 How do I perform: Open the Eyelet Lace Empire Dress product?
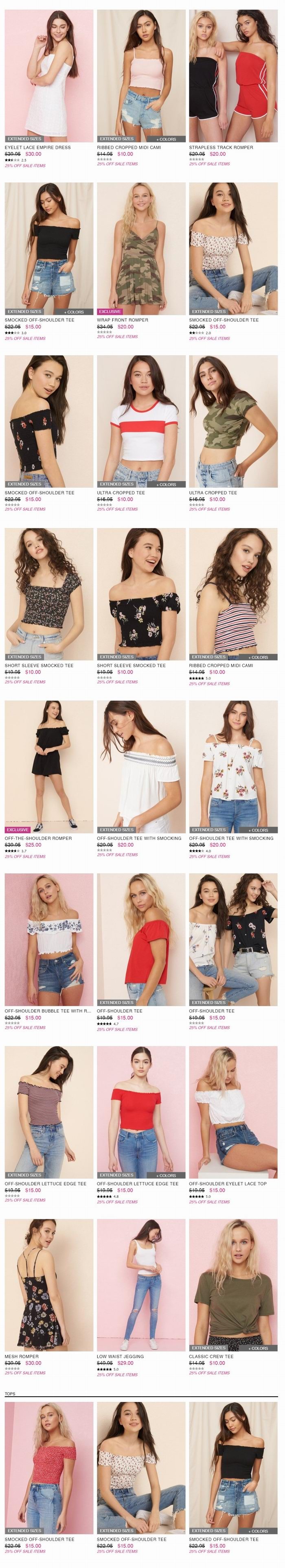[49, 76]
